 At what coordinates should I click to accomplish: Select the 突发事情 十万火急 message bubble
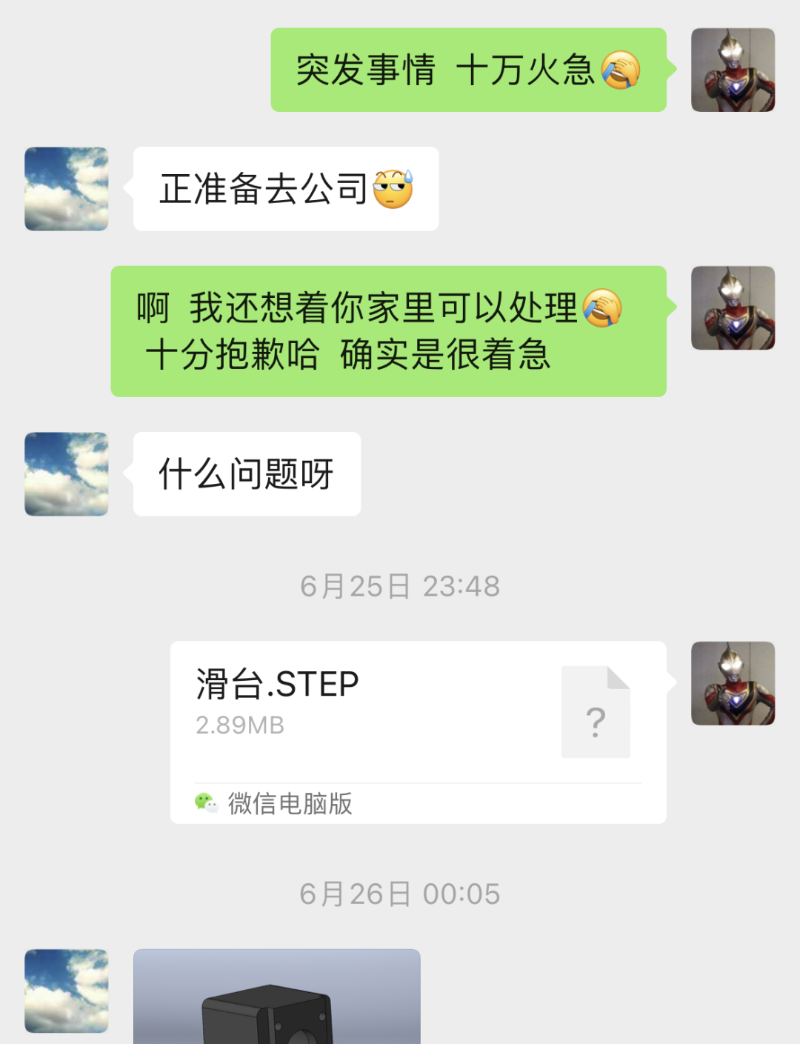click(468, 70)
